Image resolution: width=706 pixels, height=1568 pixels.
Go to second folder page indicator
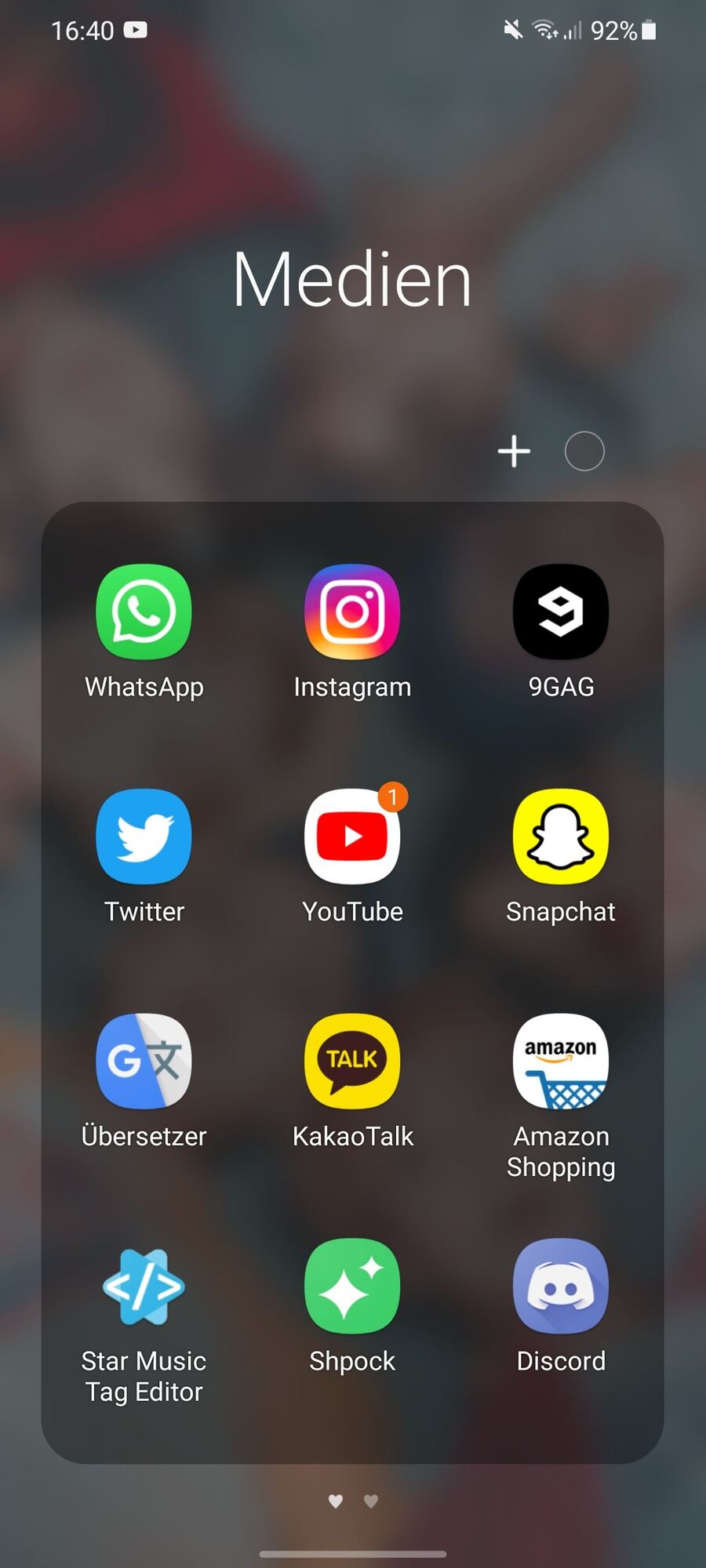coord(371,1501)
